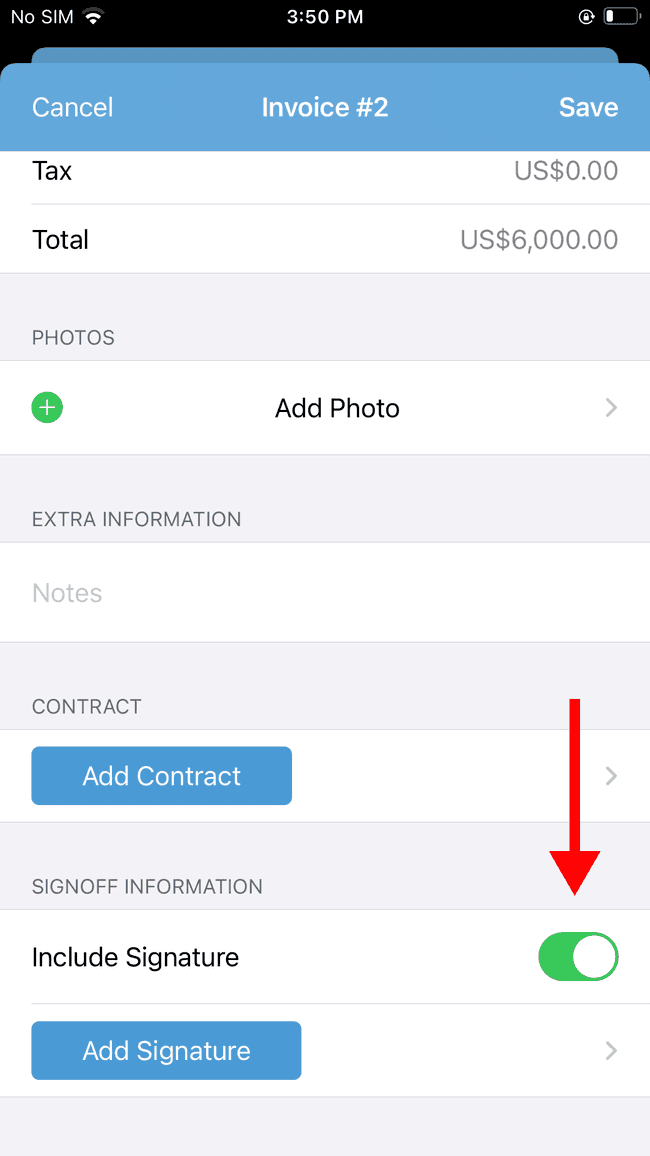Screen dimensions: 650x1156
Task: Open the Add Photo row
Action: [325, 408]
